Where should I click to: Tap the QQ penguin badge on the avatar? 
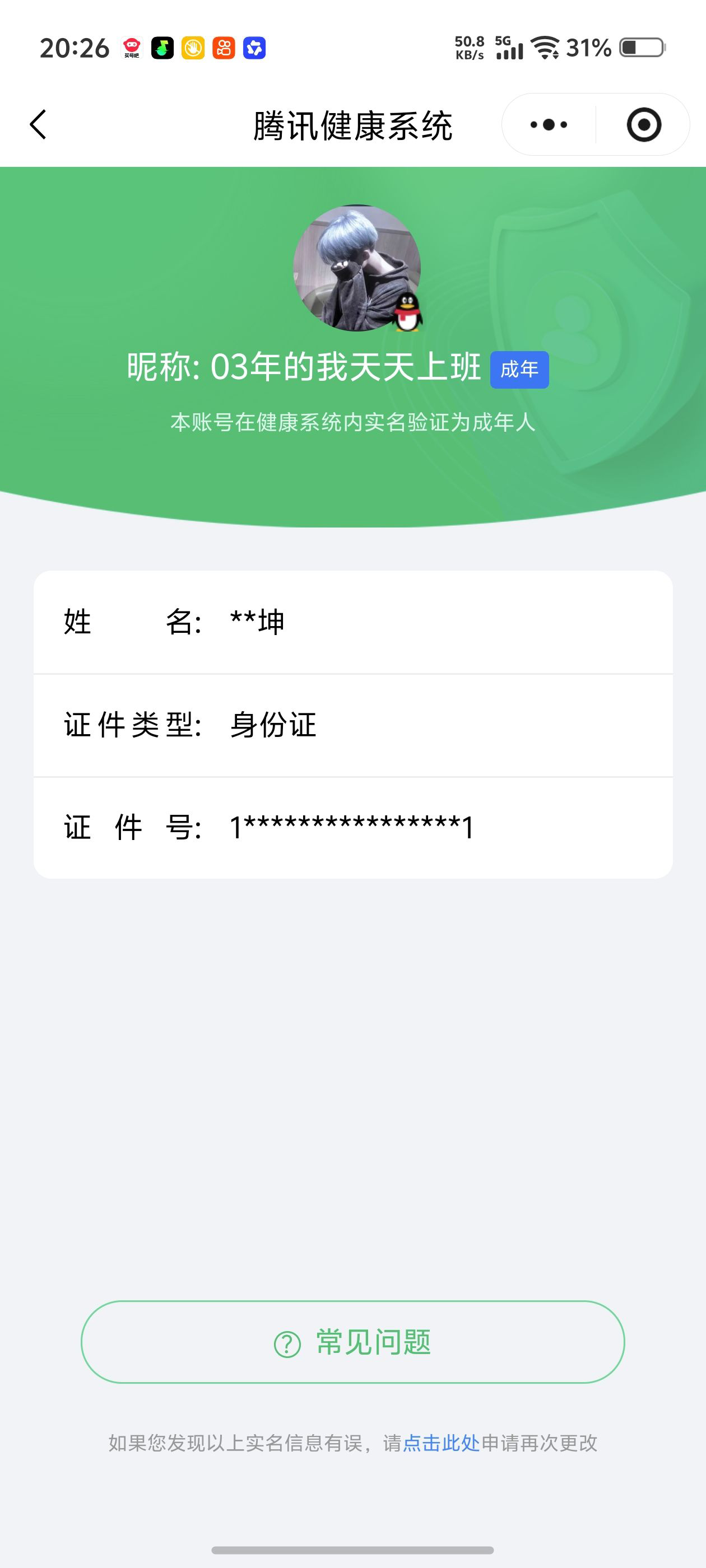pyautogui.click(x=407, y=312)
